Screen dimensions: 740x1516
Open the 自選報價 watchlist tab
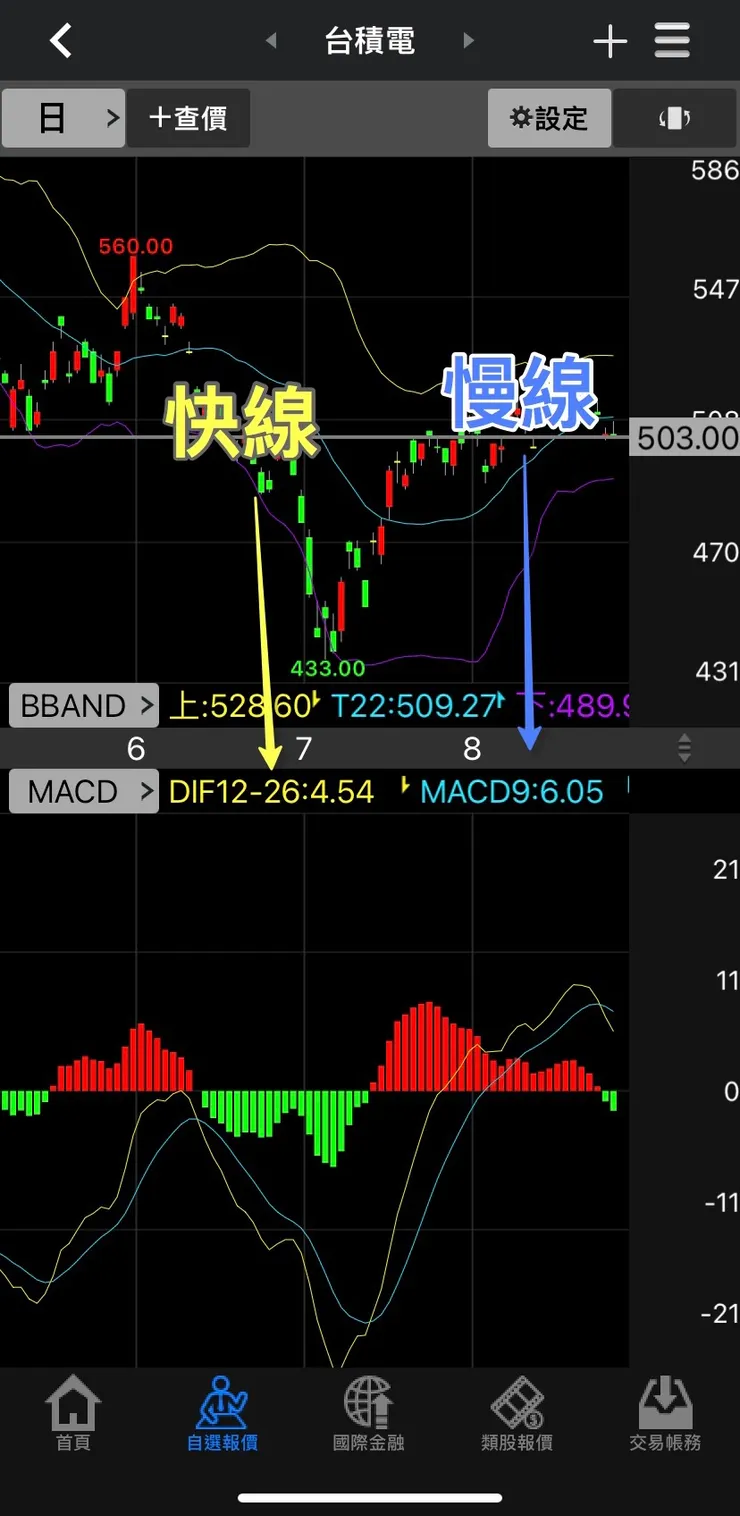pos(222,1413)
